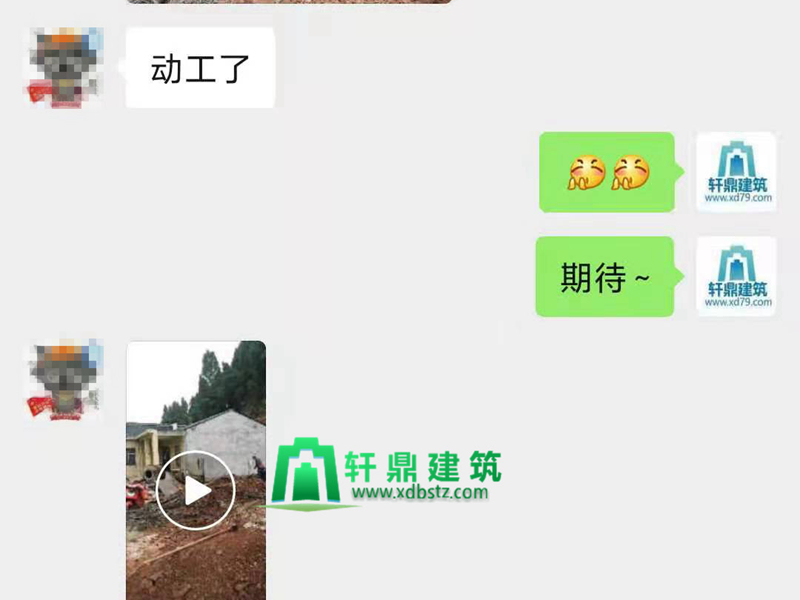
Task: Play the video message of the construction site
Action: click(x=195, y=490)
